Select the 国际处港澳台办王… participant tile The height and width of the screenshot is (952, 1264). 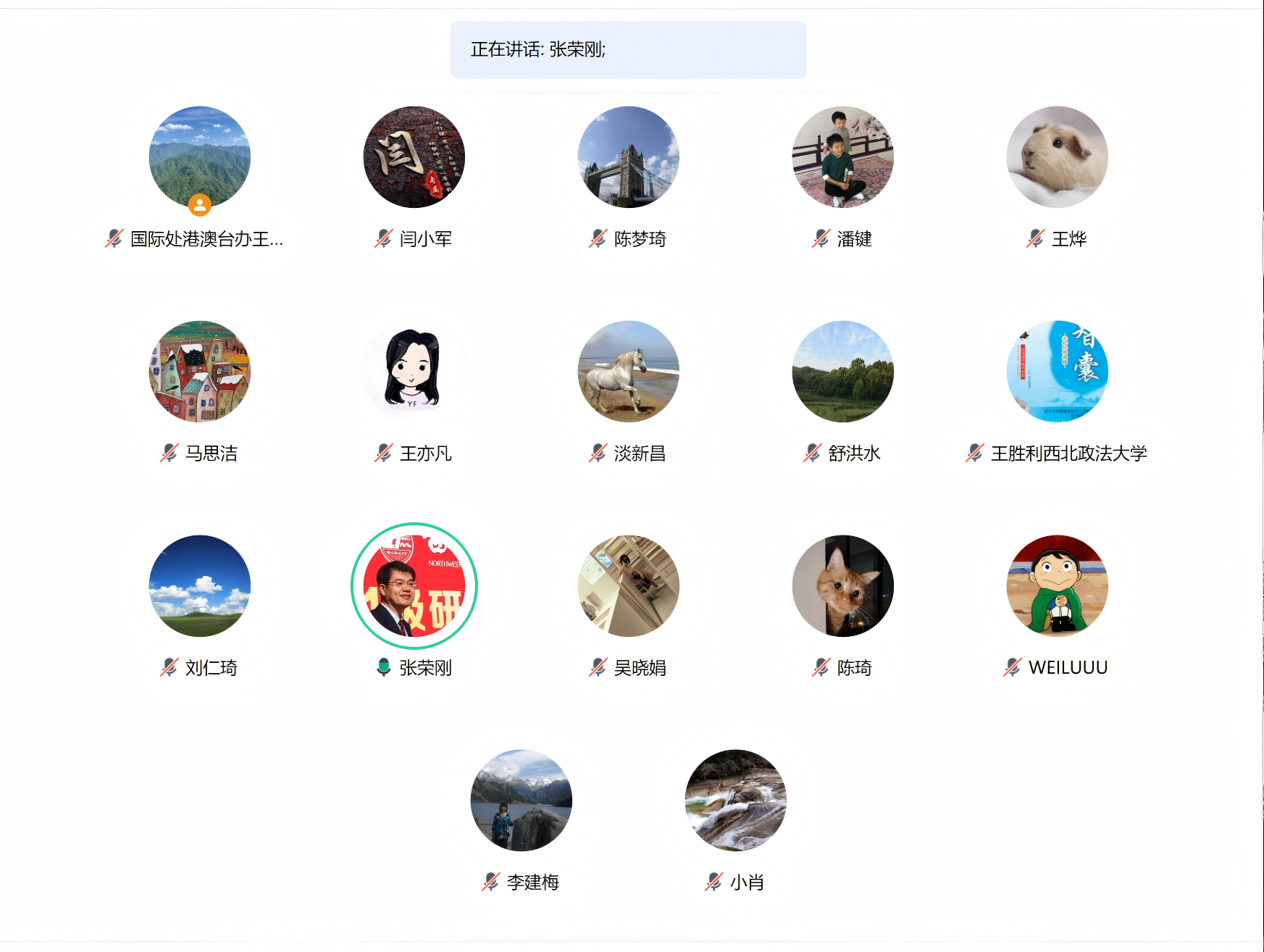click(x=199, y=157)
